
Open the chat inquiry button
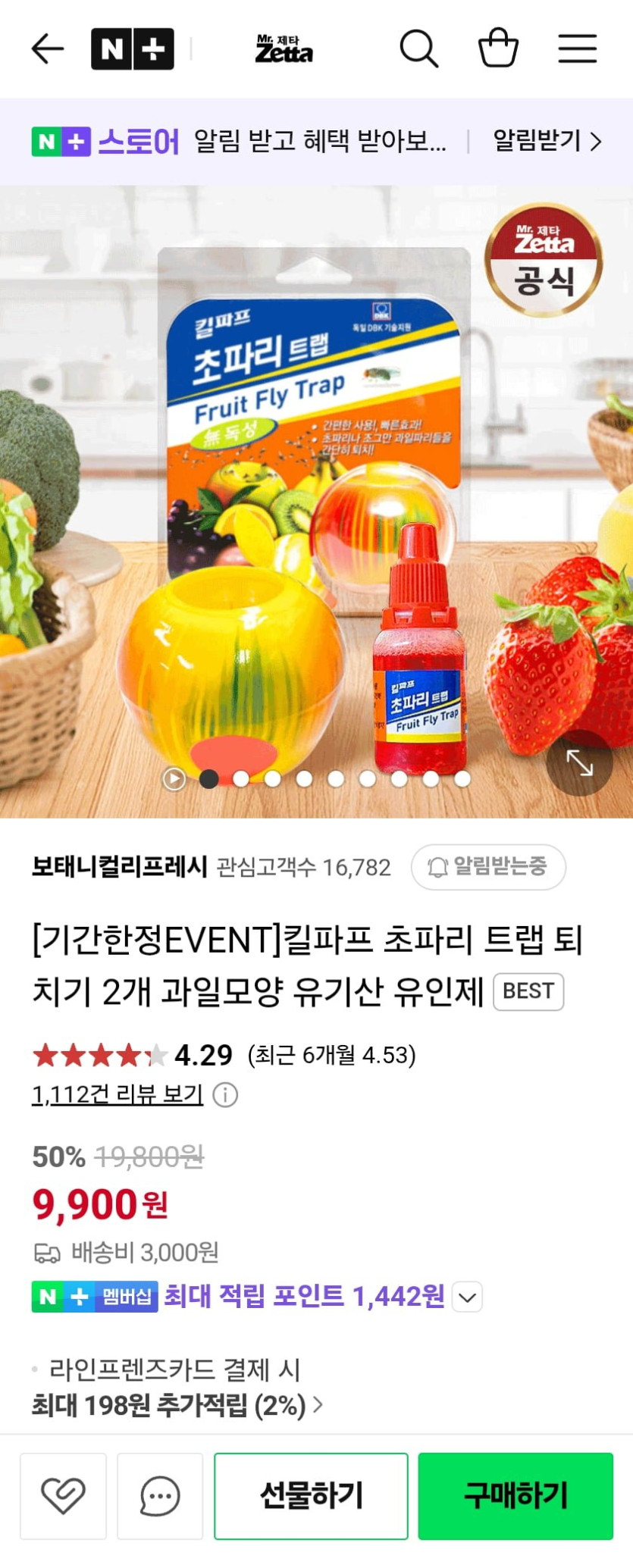(160, 1496)
